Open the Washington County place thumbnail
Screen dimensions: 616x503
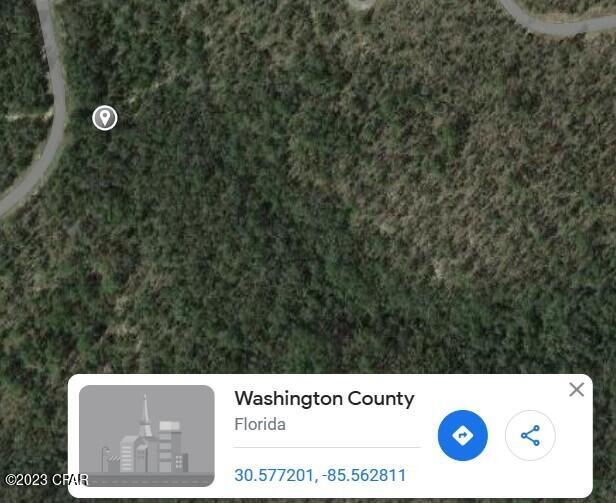147,435
